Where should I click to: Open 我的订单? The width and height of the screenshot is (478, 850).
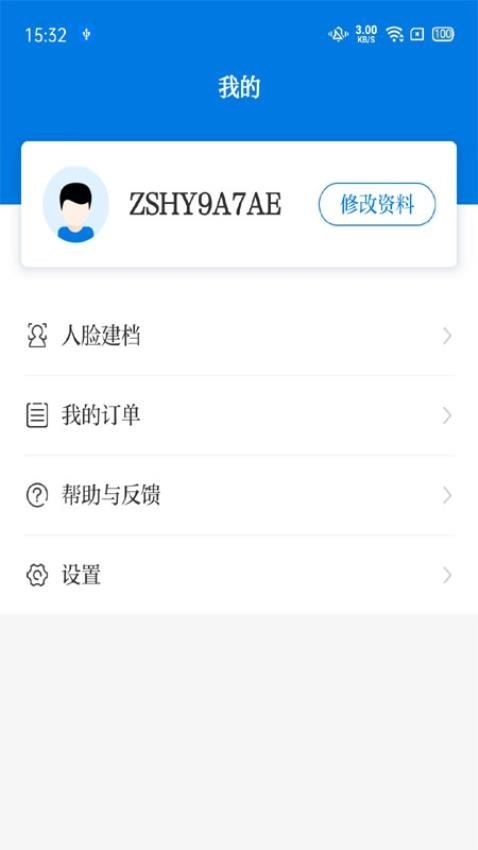(x=239, y=416)
